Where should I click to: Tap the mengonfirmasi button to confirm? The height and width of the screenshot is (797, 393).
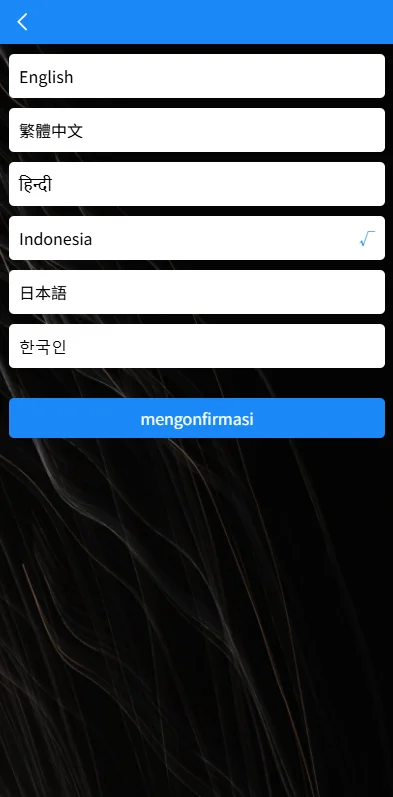tap(197, 418)
